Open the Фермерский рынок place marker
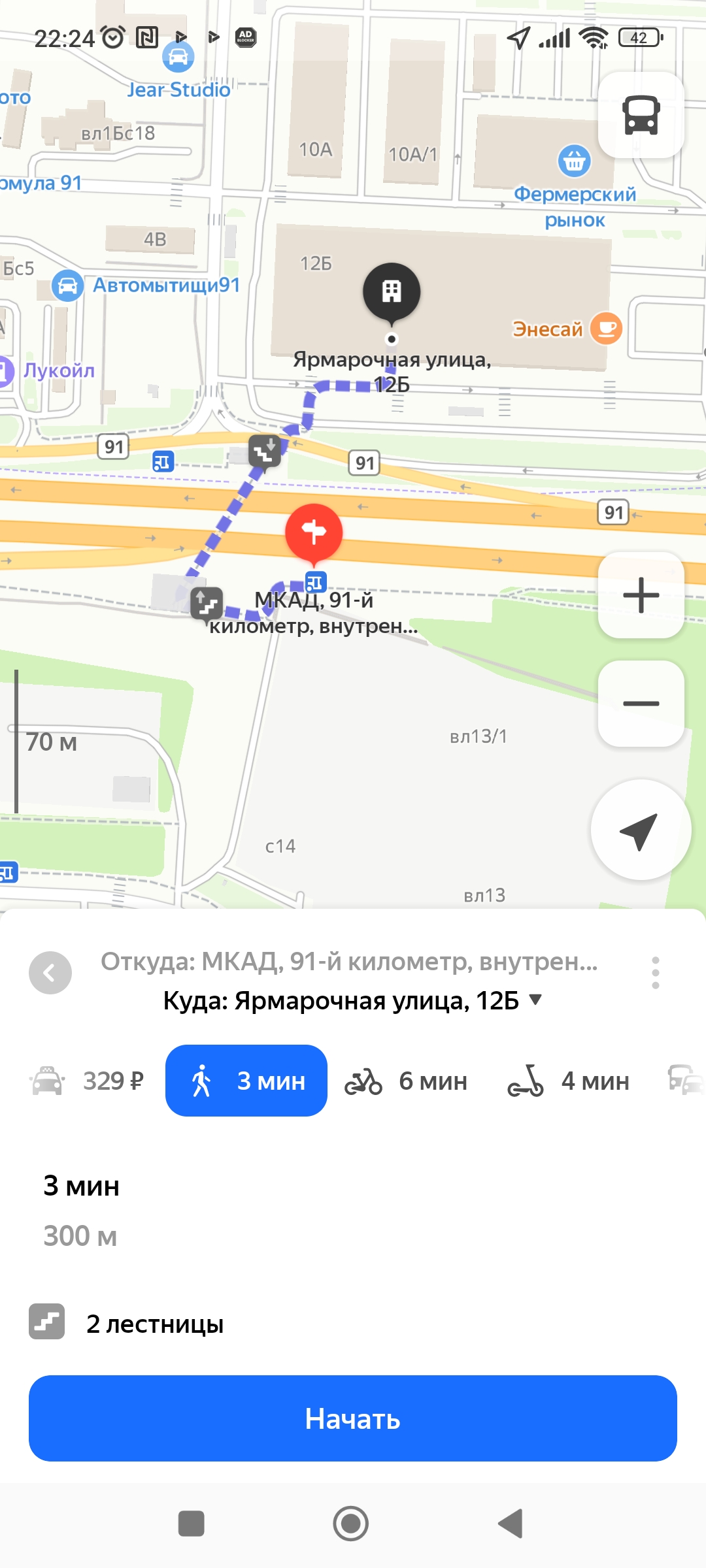Image resolution: width=706 pixels, height=1568 pixels. (574, 161)
